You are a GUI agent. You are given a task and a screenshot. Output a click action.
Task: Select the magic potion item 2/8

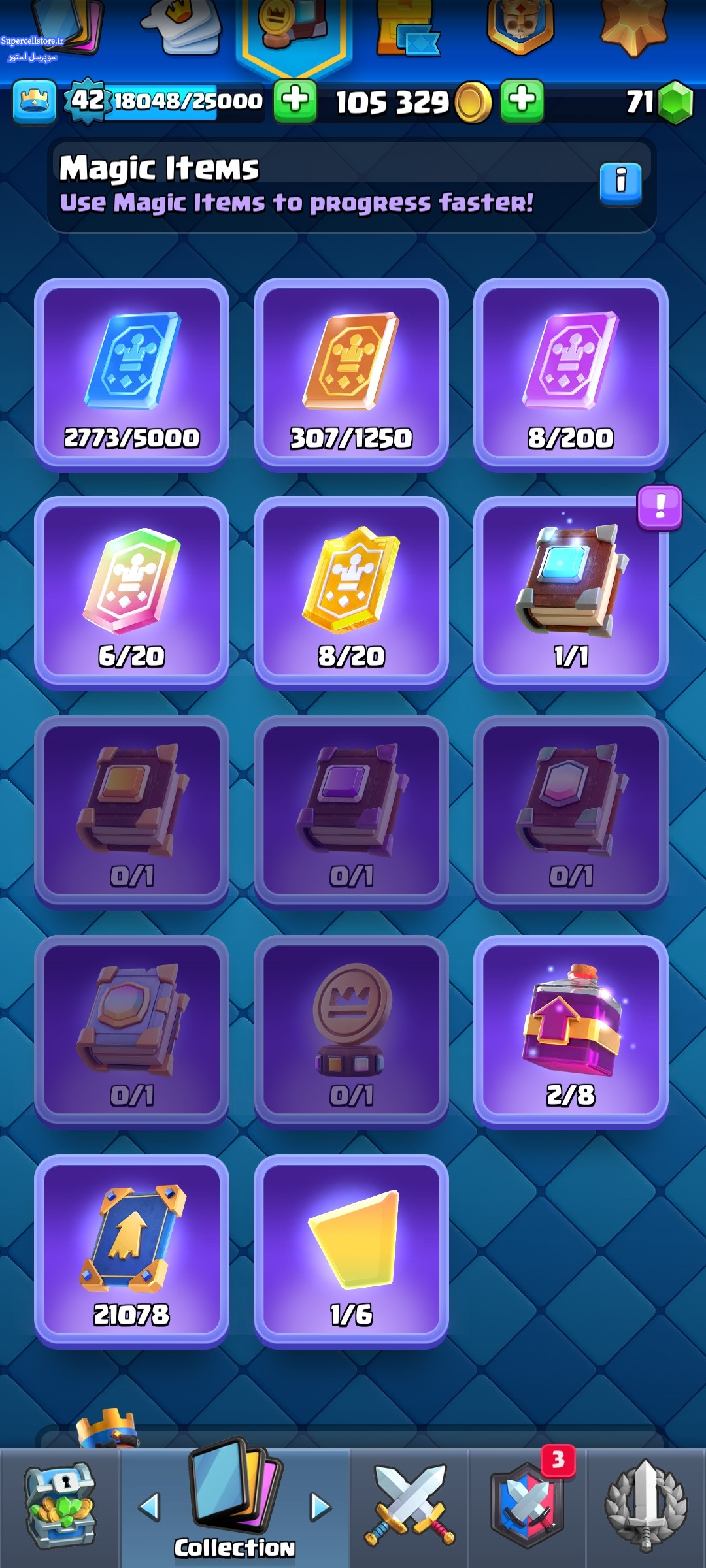[x=571, y=1031]
